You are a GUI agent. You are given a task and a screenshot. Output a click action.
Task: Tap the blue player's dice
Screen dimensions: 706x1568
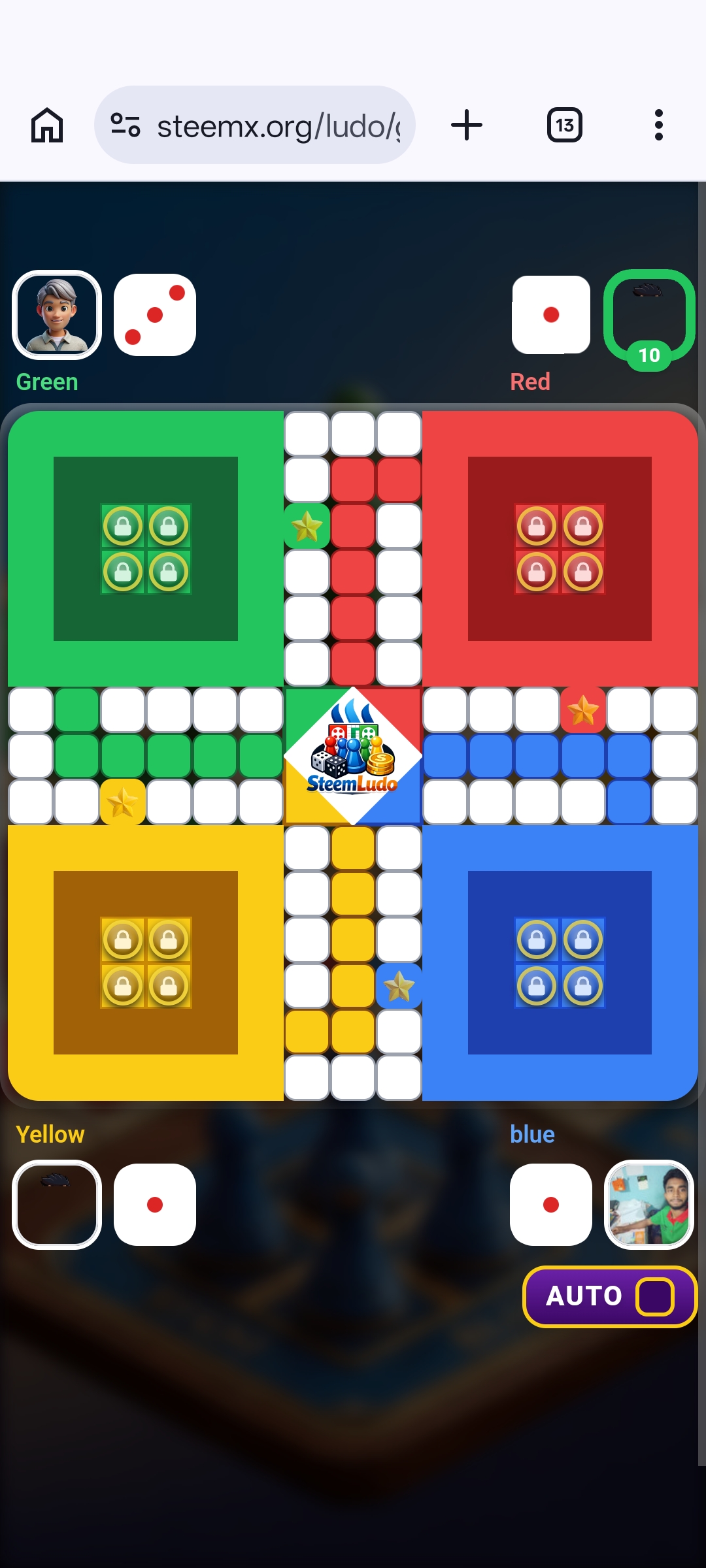[551, 1205]
